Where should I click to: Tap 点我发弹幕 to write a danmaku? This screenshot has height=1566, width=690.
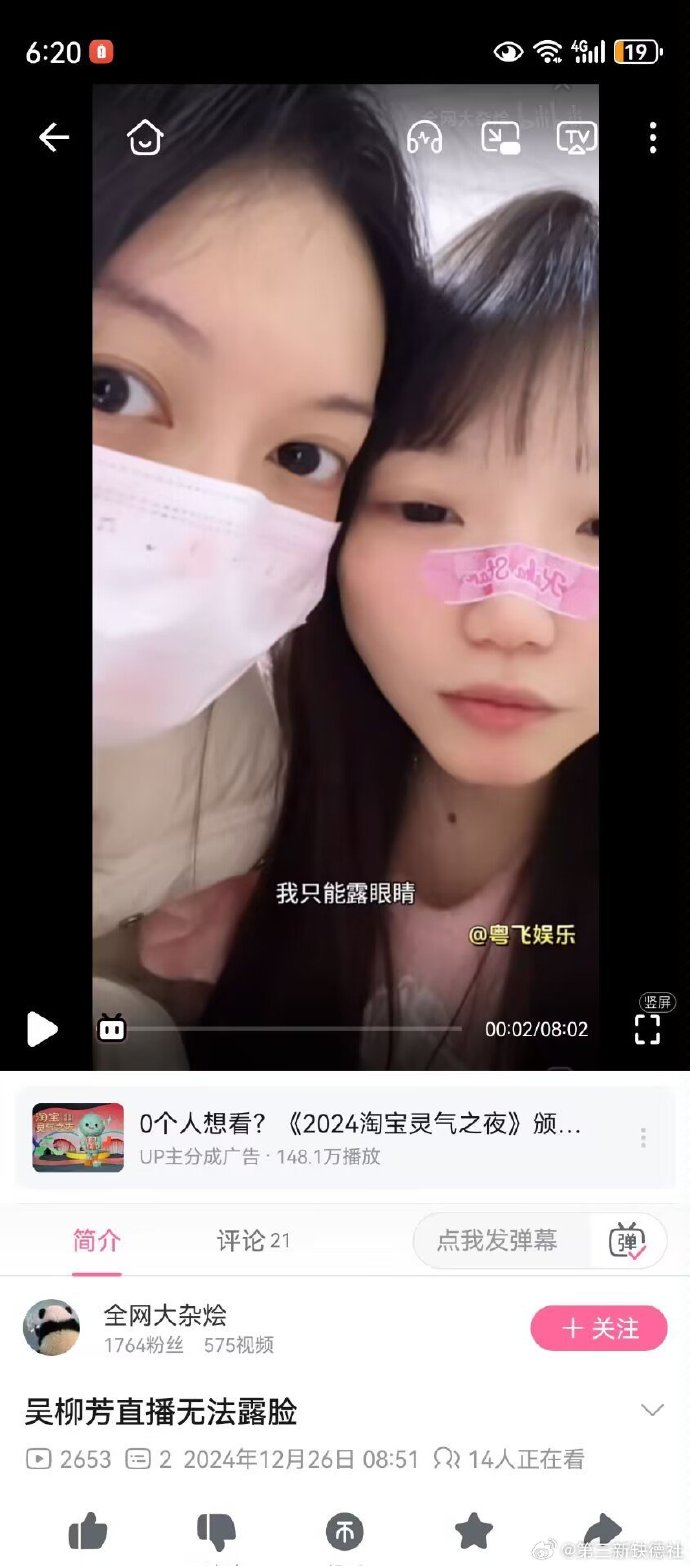tap(497, 1241)
